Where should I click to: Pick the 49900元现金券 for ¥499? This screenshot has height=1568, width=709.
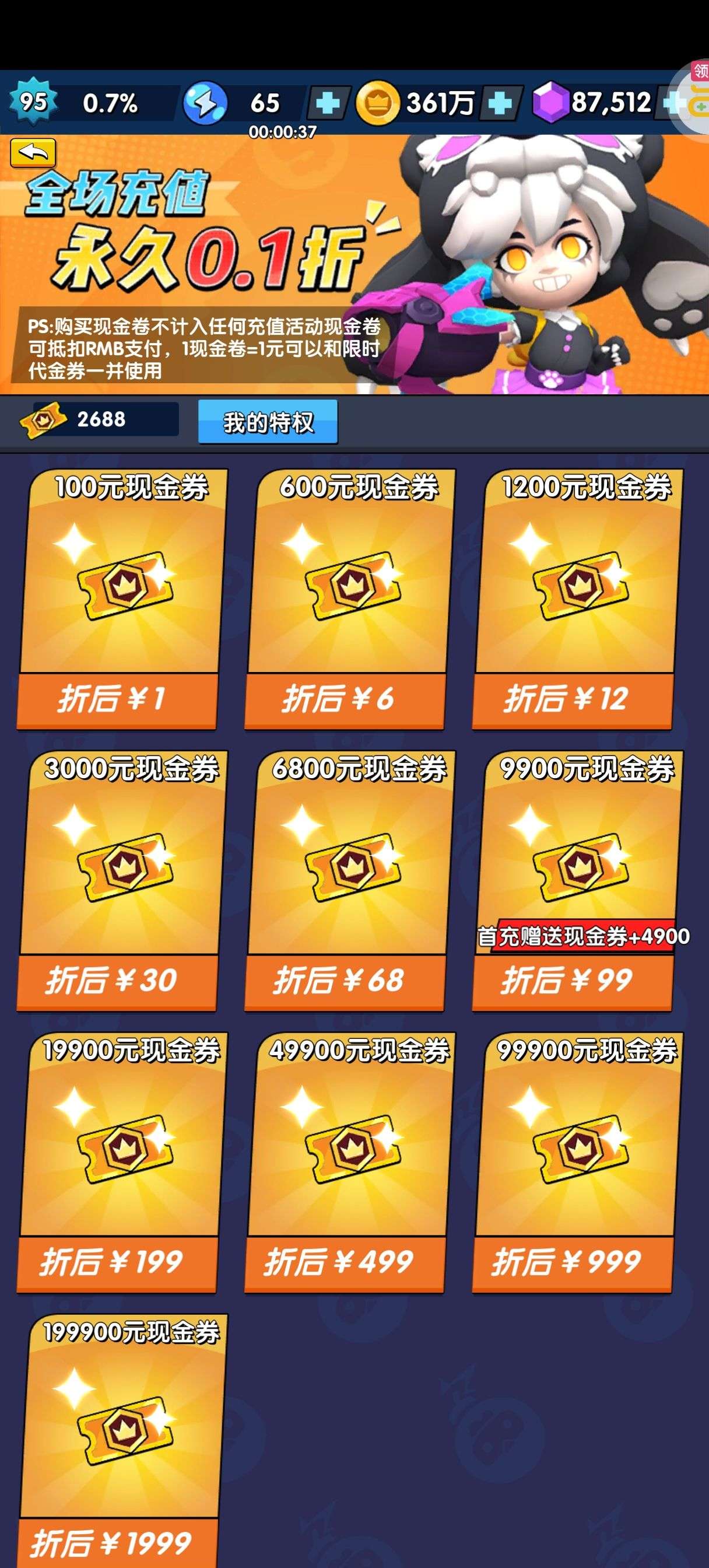tap(349, 1163)
